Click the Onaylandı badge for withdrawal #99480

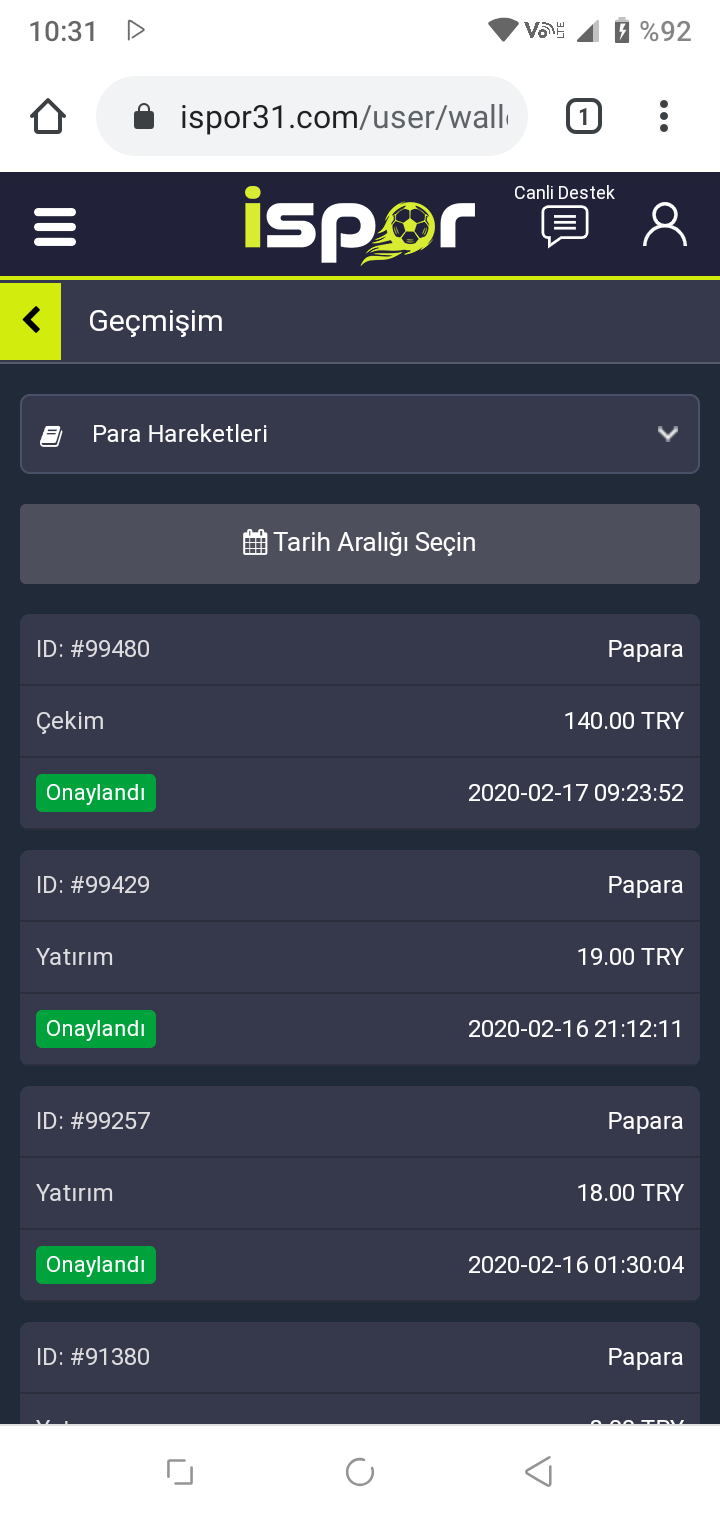click(95, 792)
